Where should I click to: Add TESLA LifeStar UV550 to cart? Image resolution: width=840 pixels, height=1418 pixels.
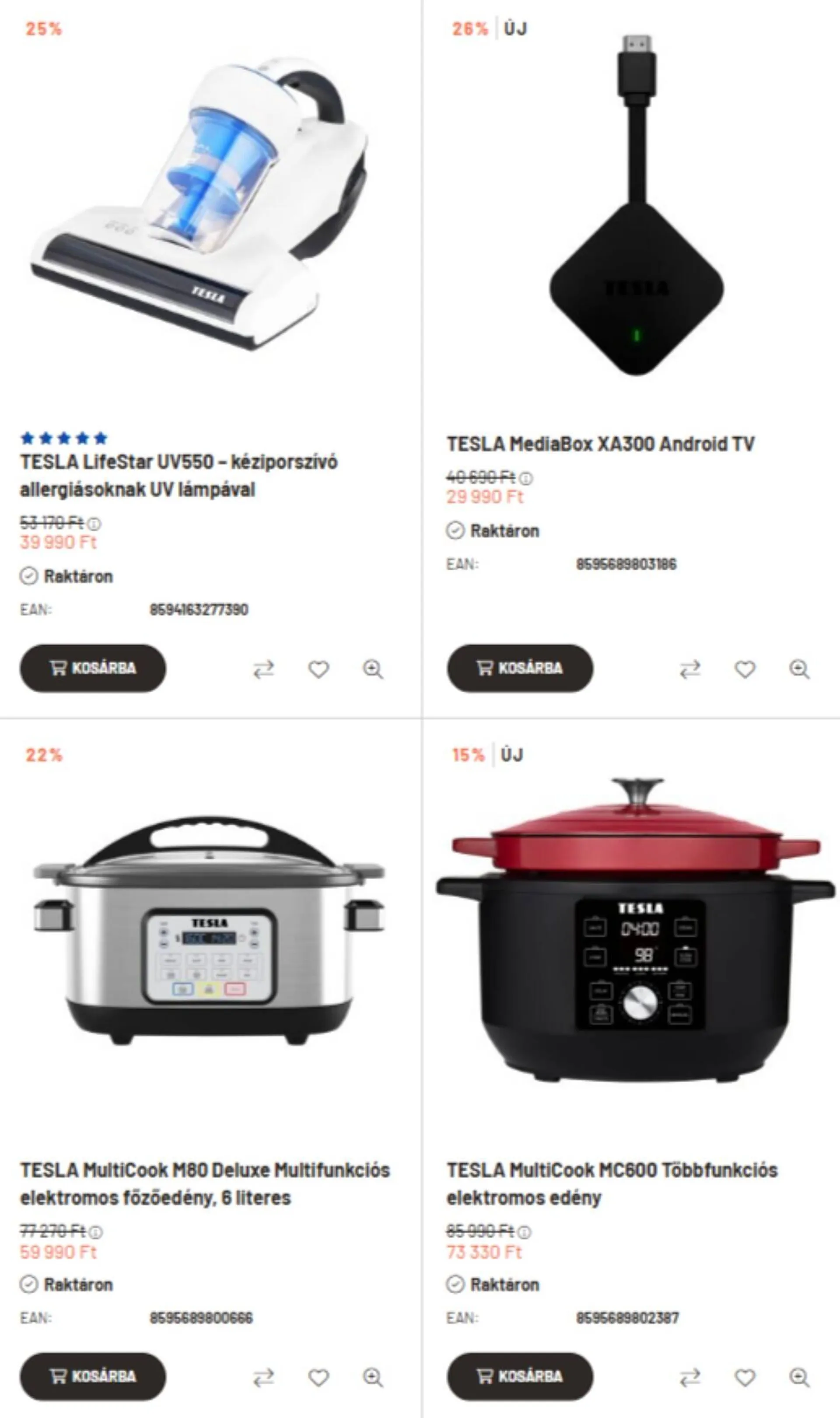tap(93, 668)
